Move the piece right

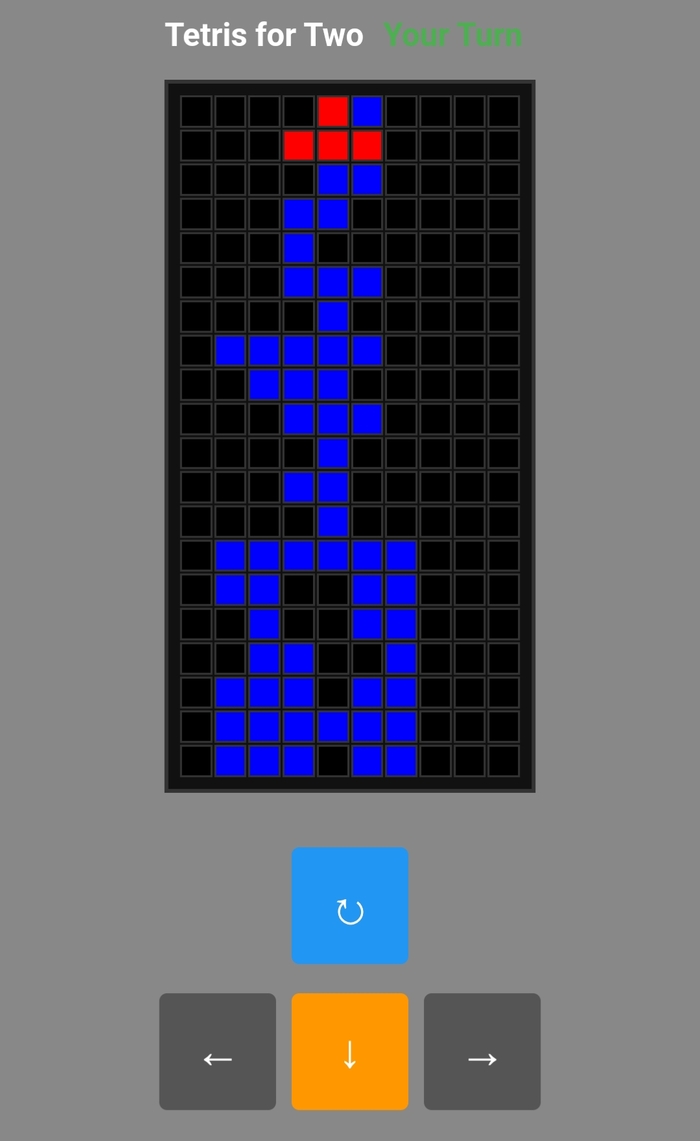pyautogui.click(x=482, y=1051)
